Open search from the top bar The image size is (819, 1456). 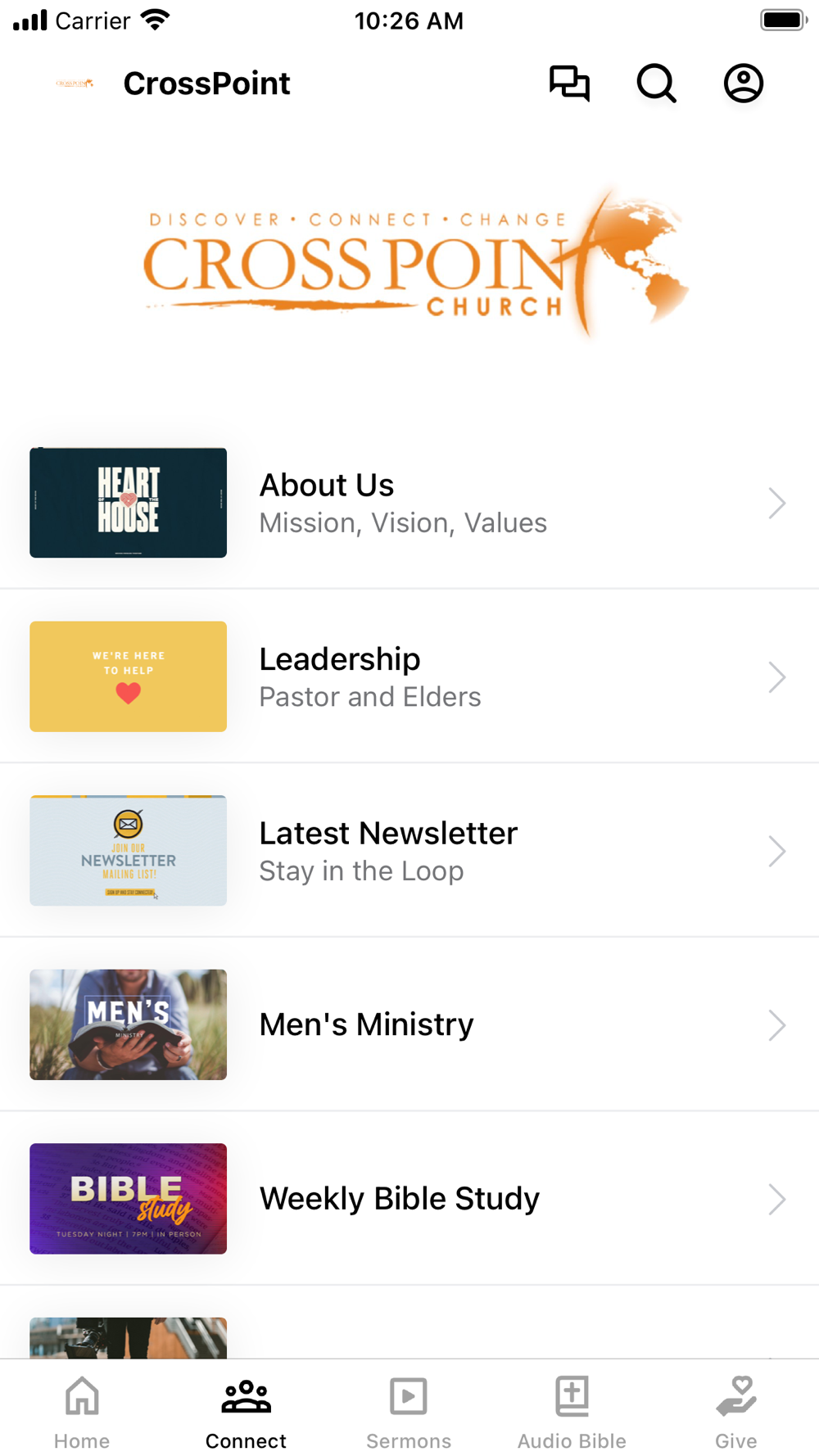pos(657,84)
